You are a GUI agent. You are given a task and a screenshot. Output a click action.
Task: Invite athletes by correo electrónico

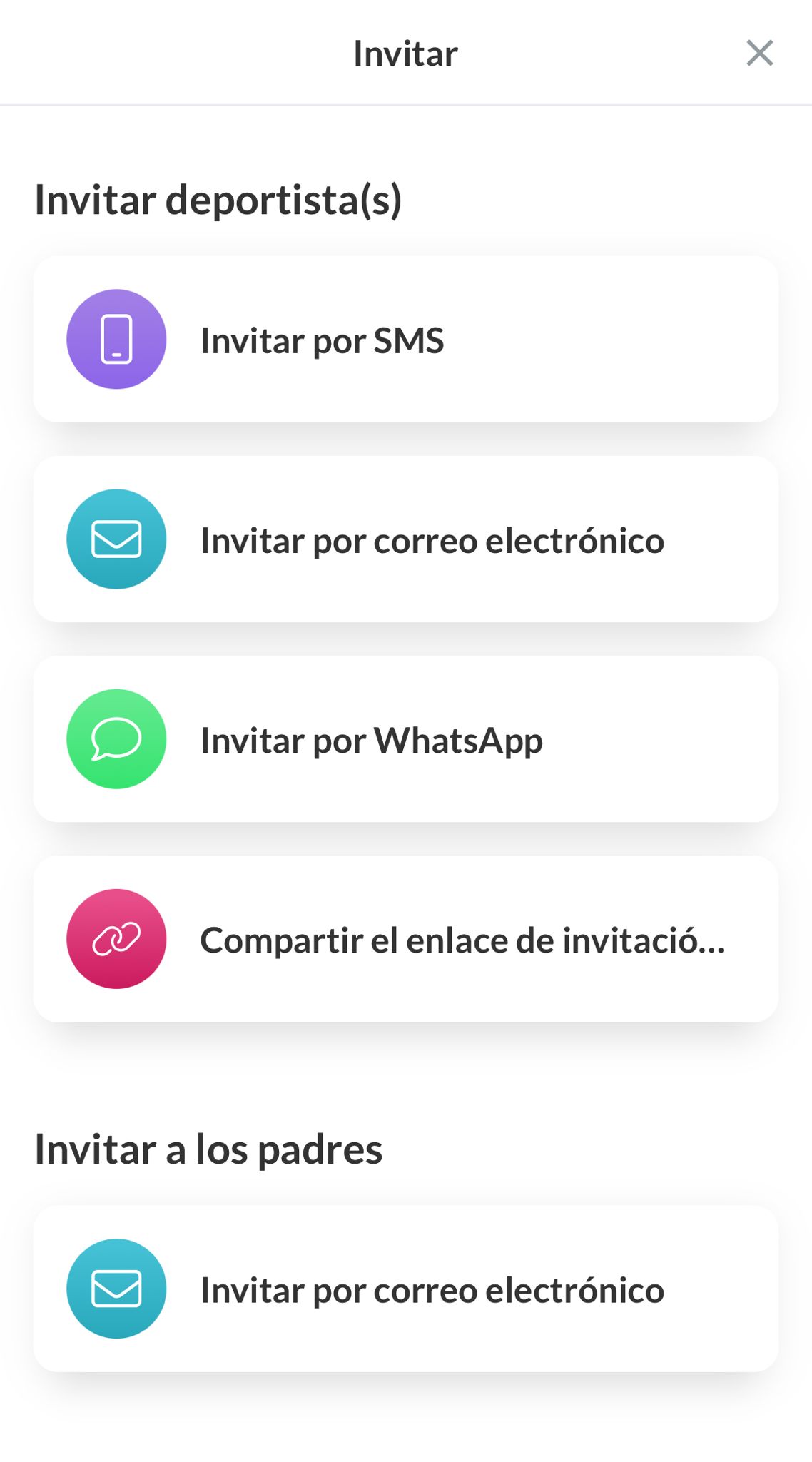click(406, 539)
